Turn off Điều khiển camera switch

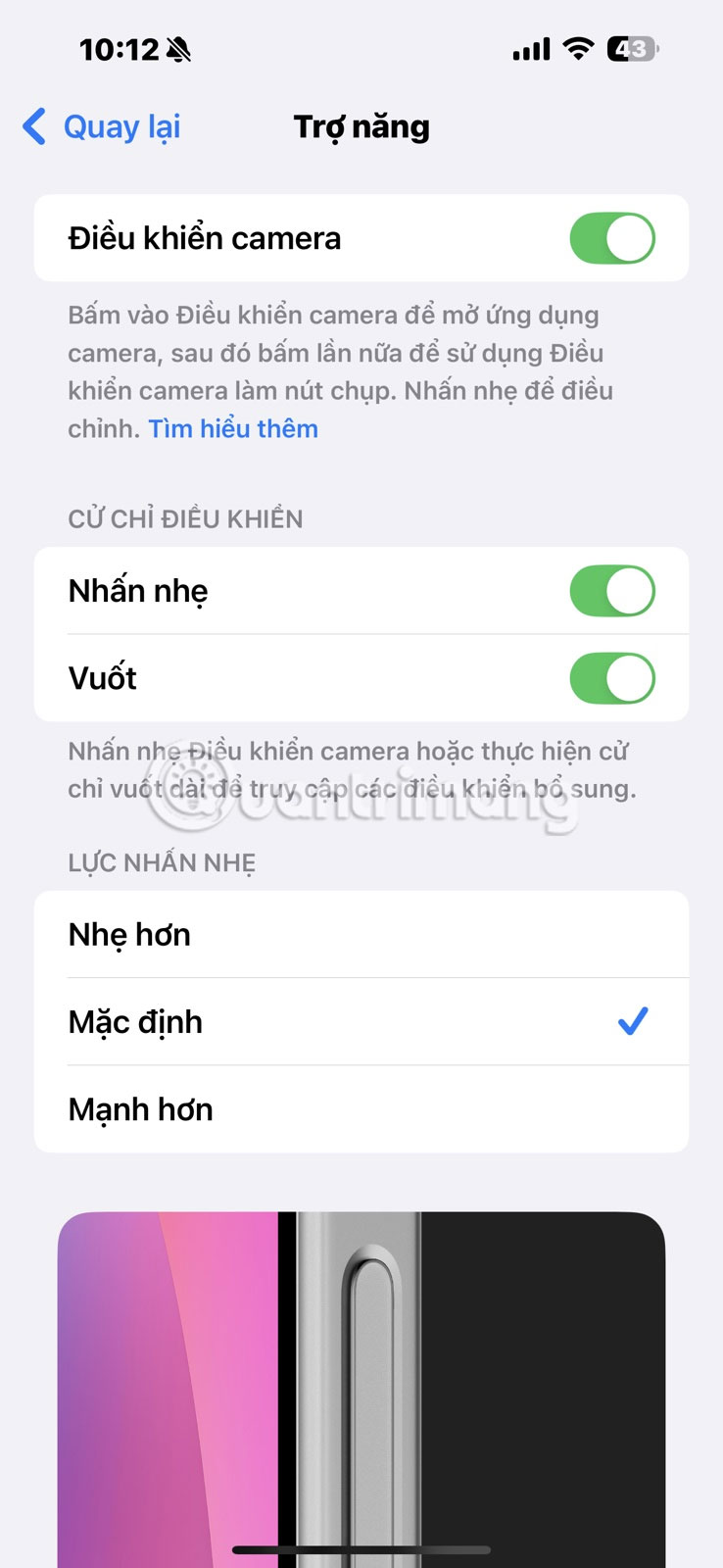click(612, 238)
